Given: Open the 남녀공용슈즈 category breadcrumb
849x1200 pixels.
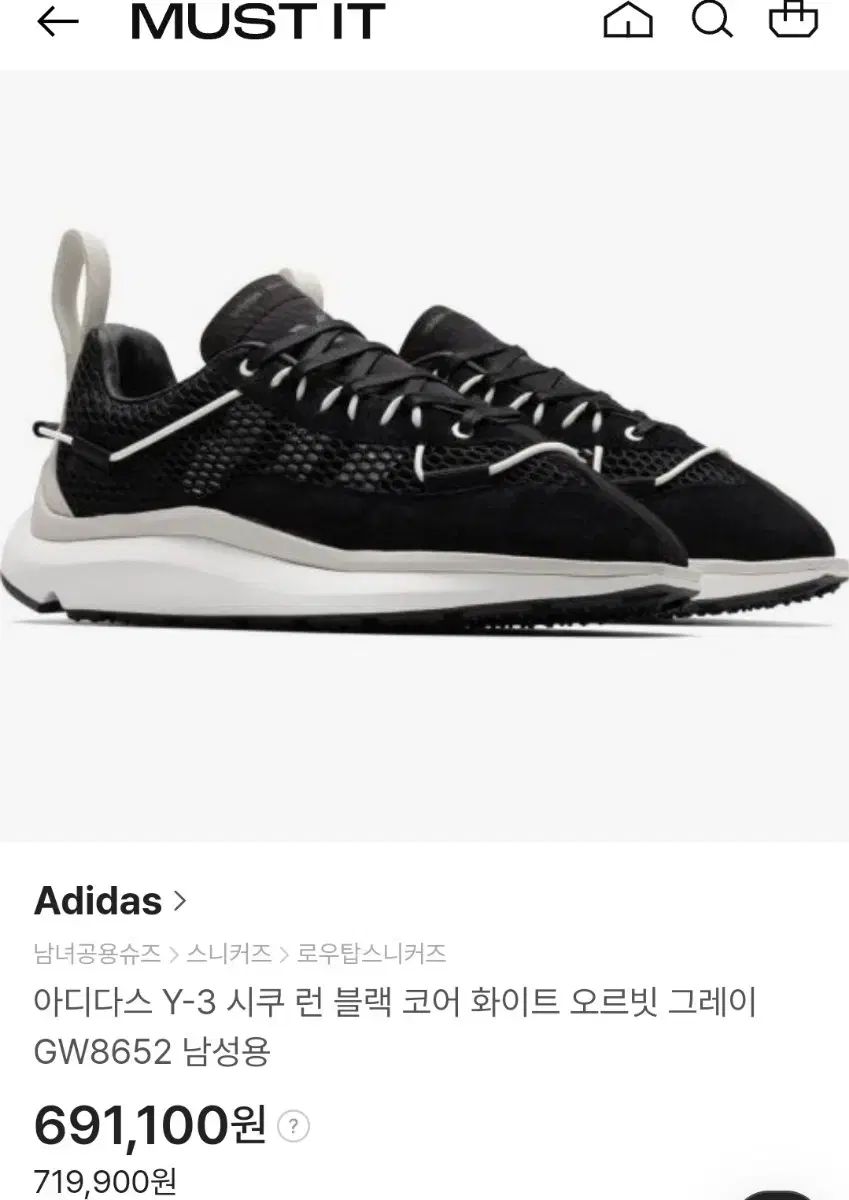Looking at the screenshot, I should [97, 953].
